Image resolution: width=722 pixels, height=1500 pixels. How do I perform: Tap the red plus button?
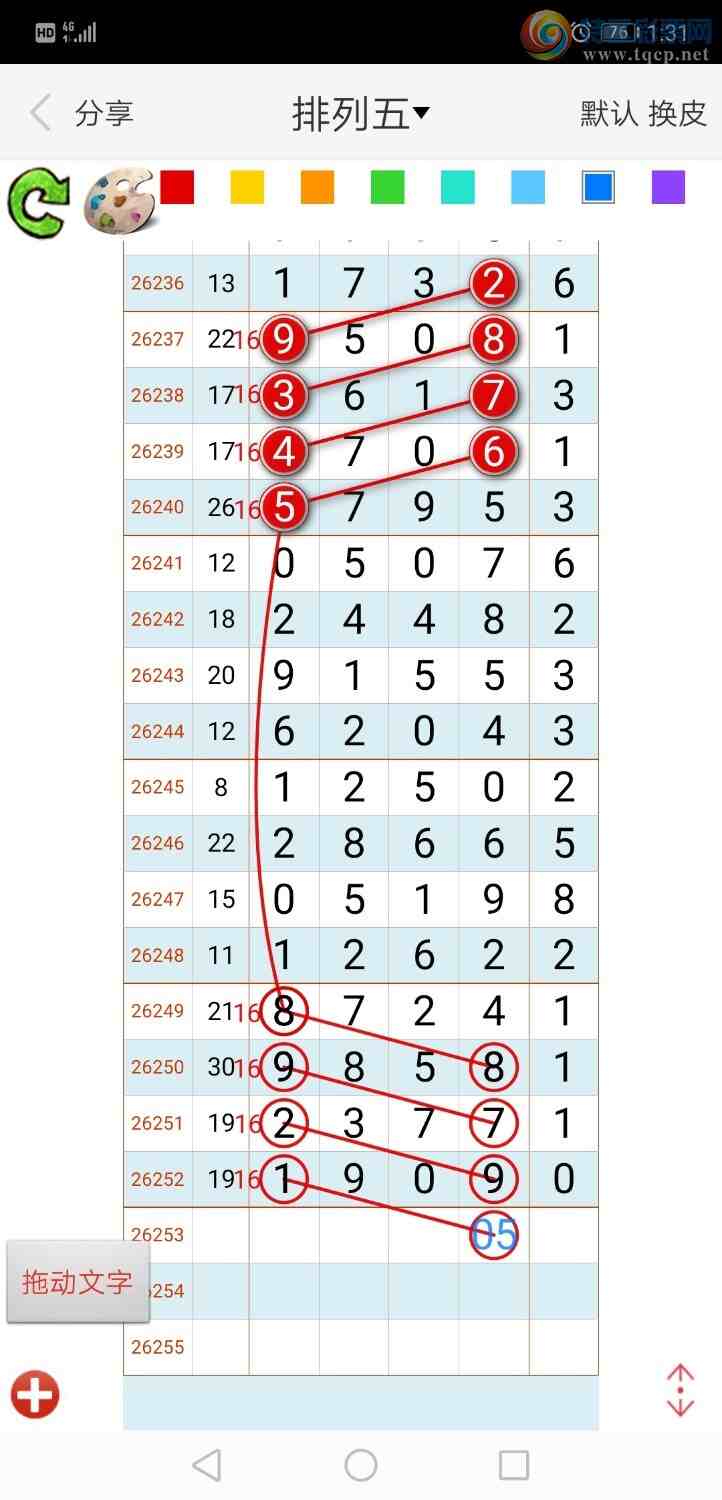pyautogui.click(x=35, y=1394)
